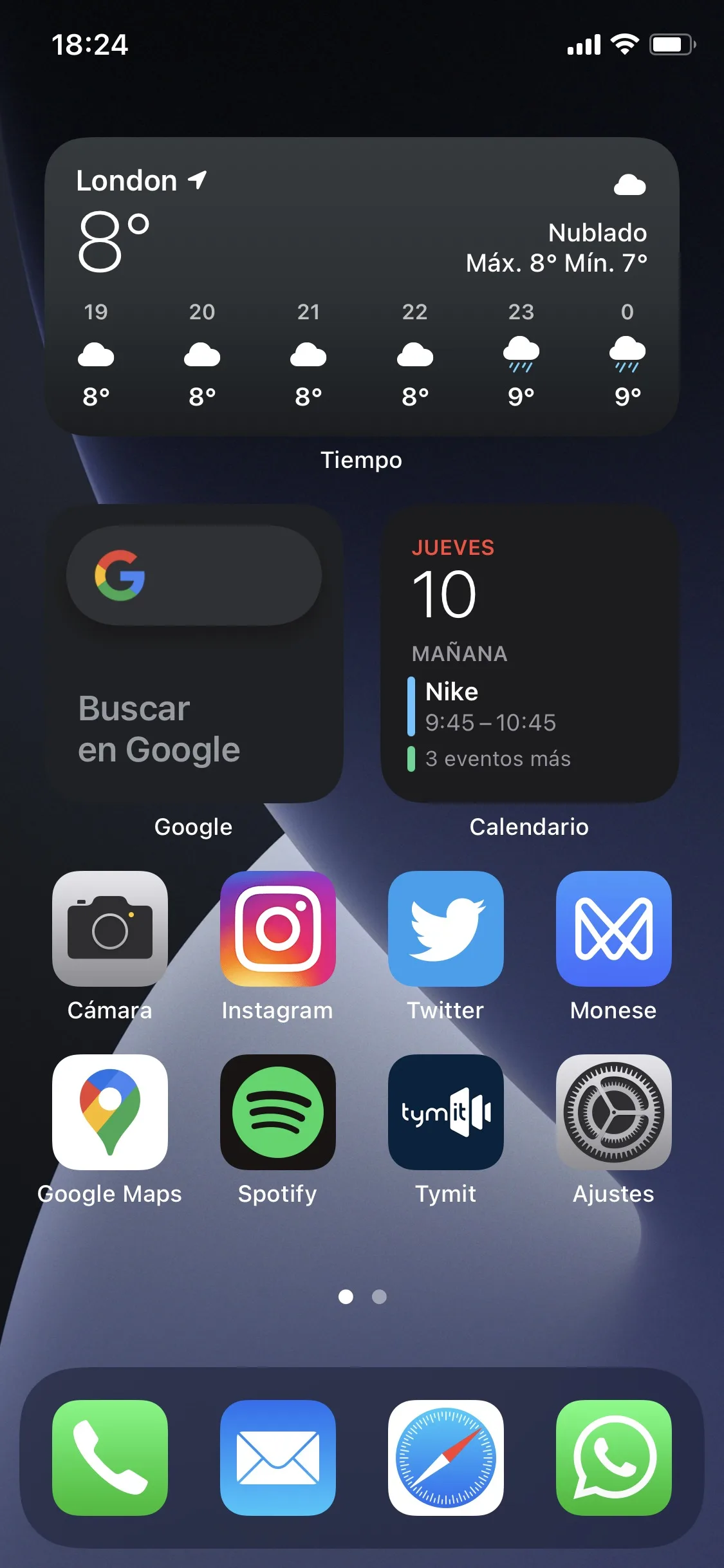The width and height of the screenshot is (724, 1568).
Task: Open the Phone app in the dock
Action: coord(110,1457)
